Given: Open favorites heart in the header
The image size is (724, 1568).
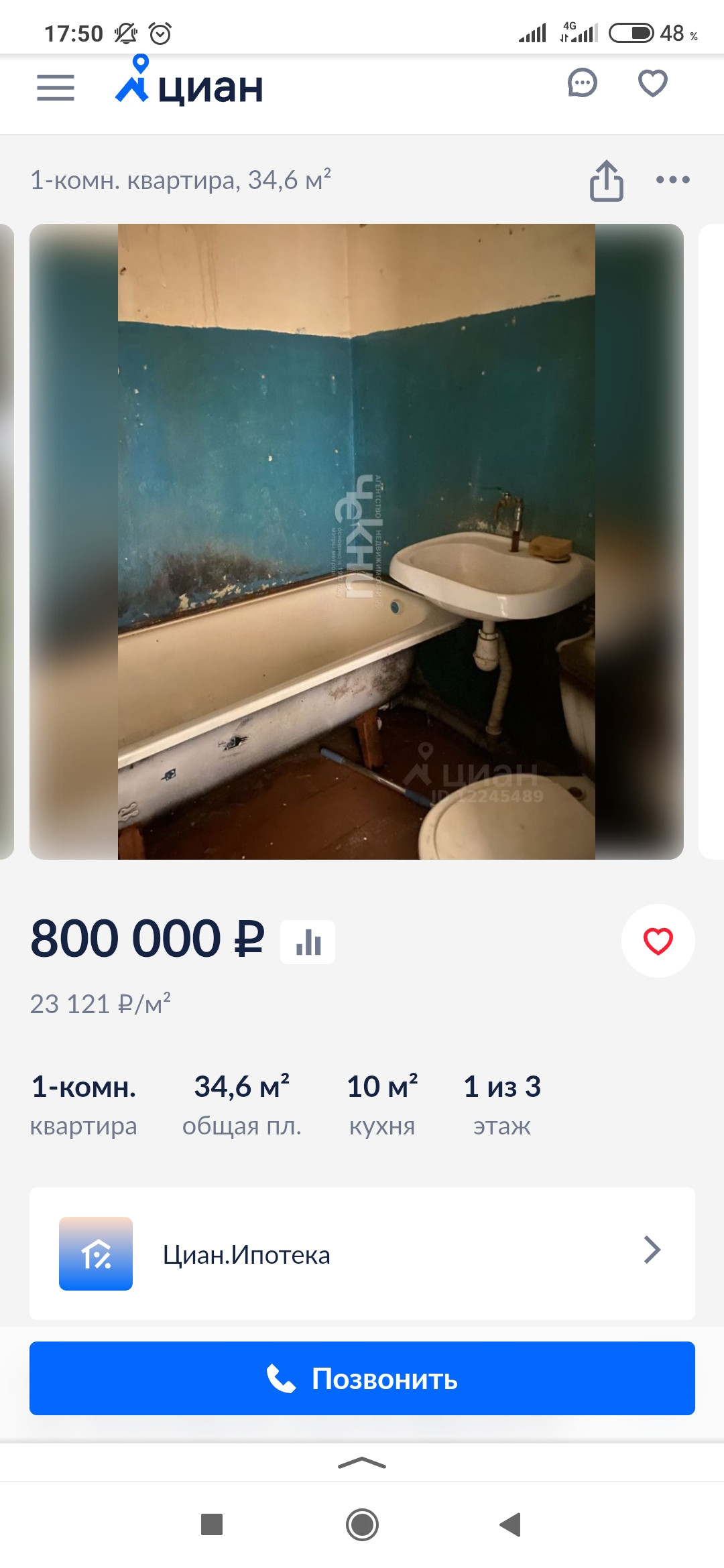Looking at the screenshot, I should 652,84.
